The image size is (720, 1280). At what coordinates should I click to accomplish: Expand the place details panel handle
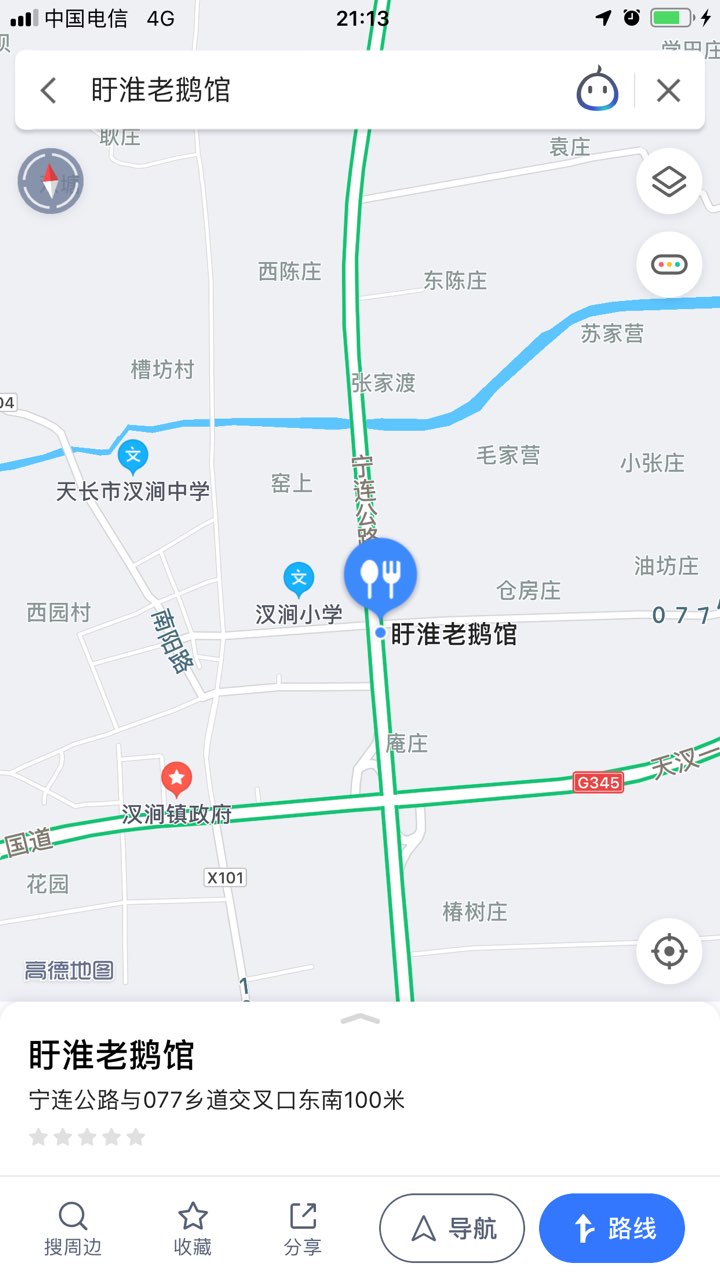point(360,1019)
